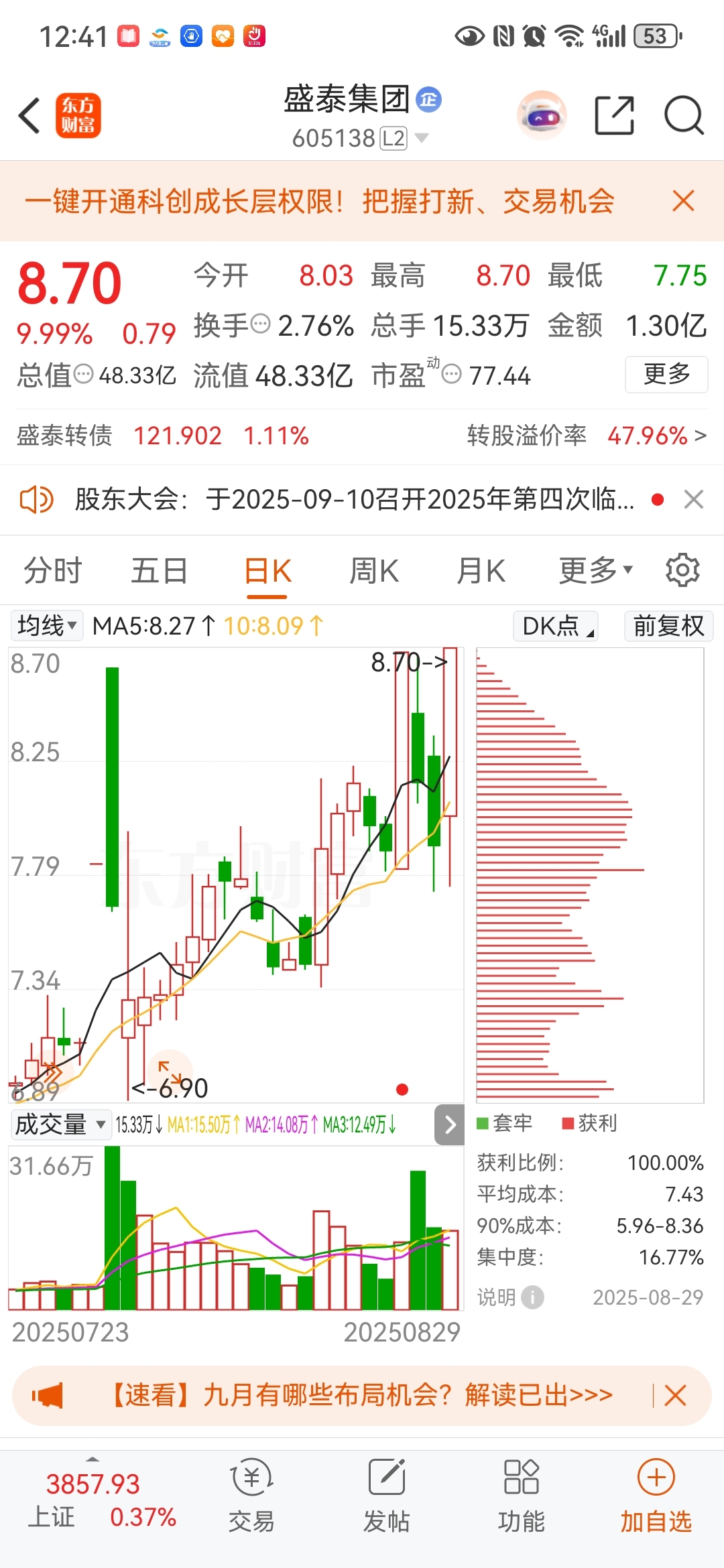724x1568 pixels.
Task: Toggle 前复权 price adjustment mode
Action: (x=668, y=626)
